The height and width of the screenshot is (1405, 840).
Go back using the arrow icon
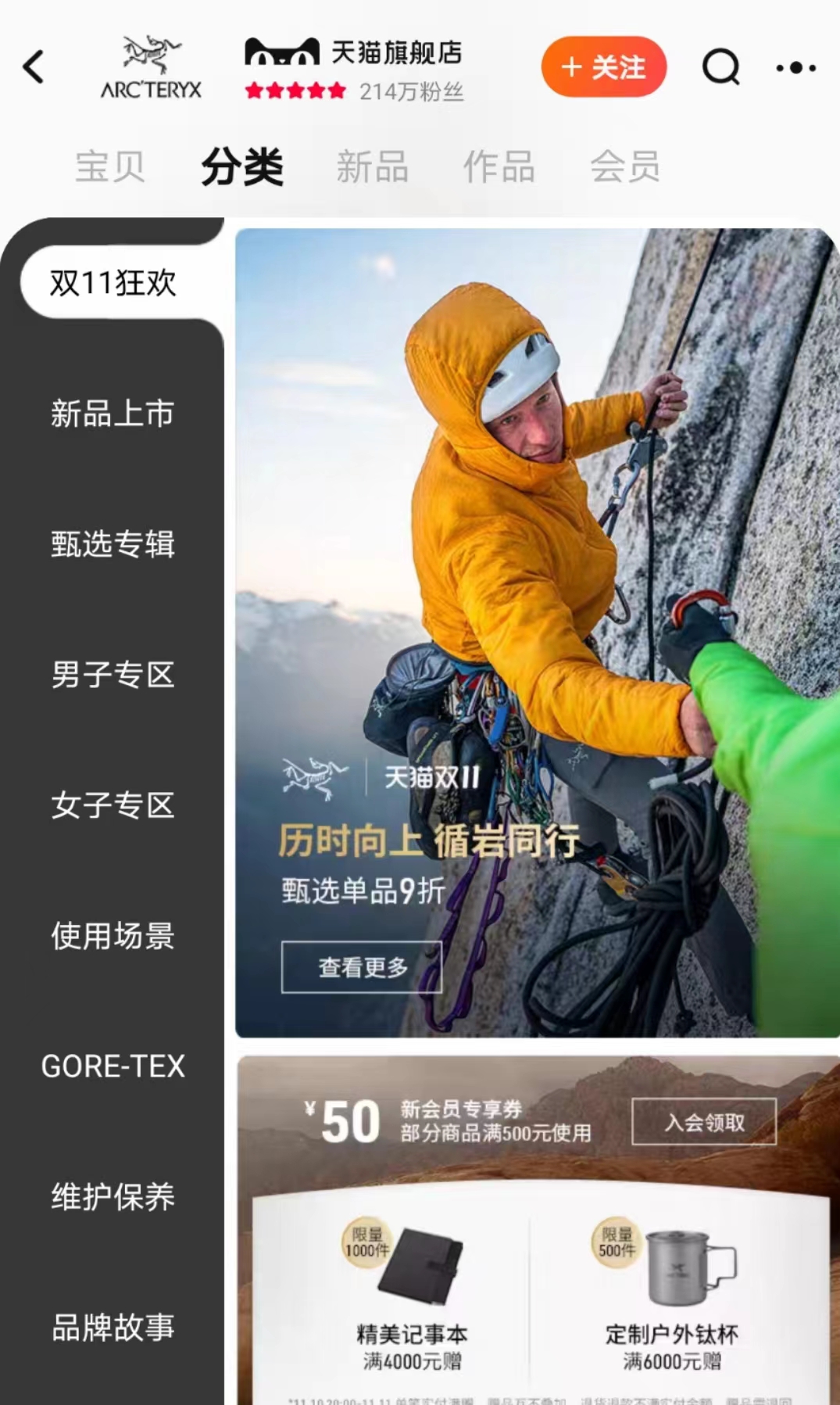(34, 67)
